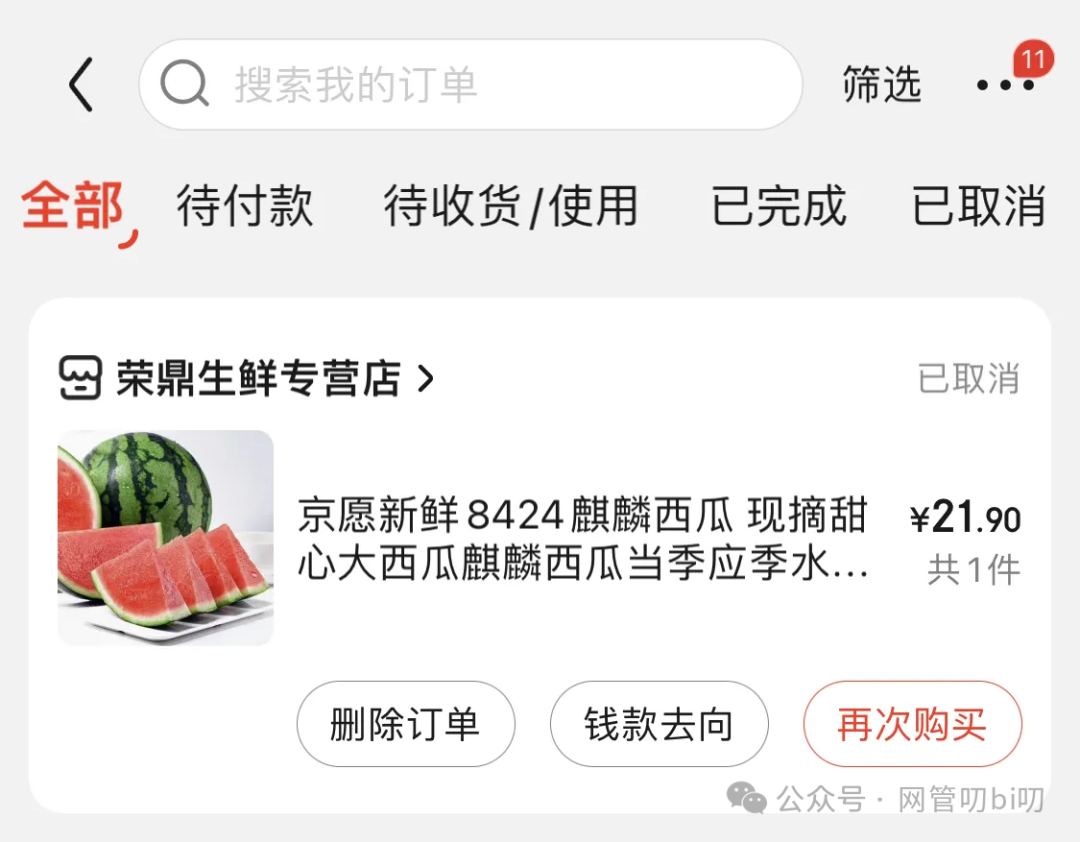The height and width of the screenshot is (842, 1080).
Task: Open the 搜索我的订单 search field
Action: 470,85
